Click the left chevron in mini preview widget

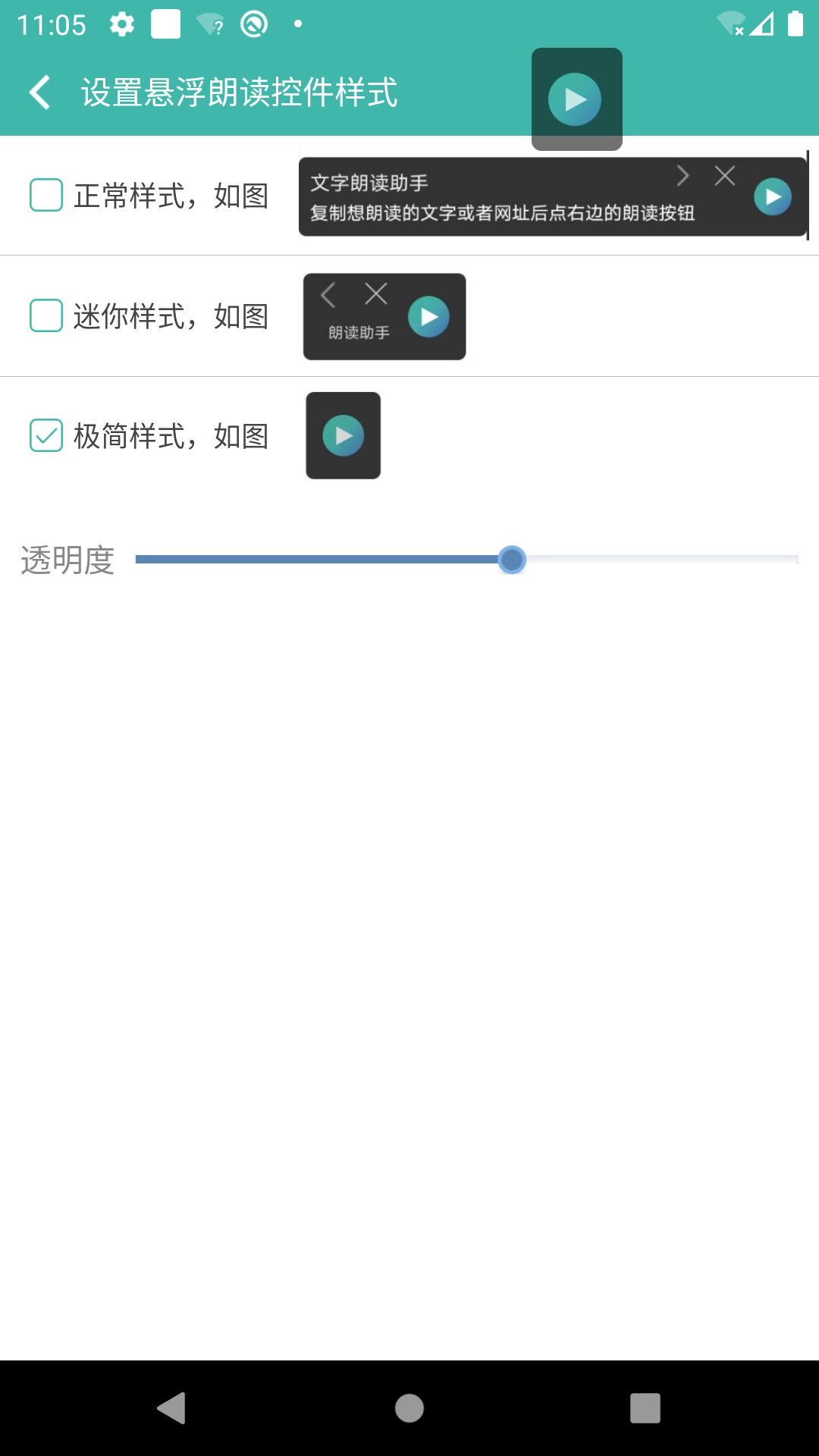tap(328, 295)
